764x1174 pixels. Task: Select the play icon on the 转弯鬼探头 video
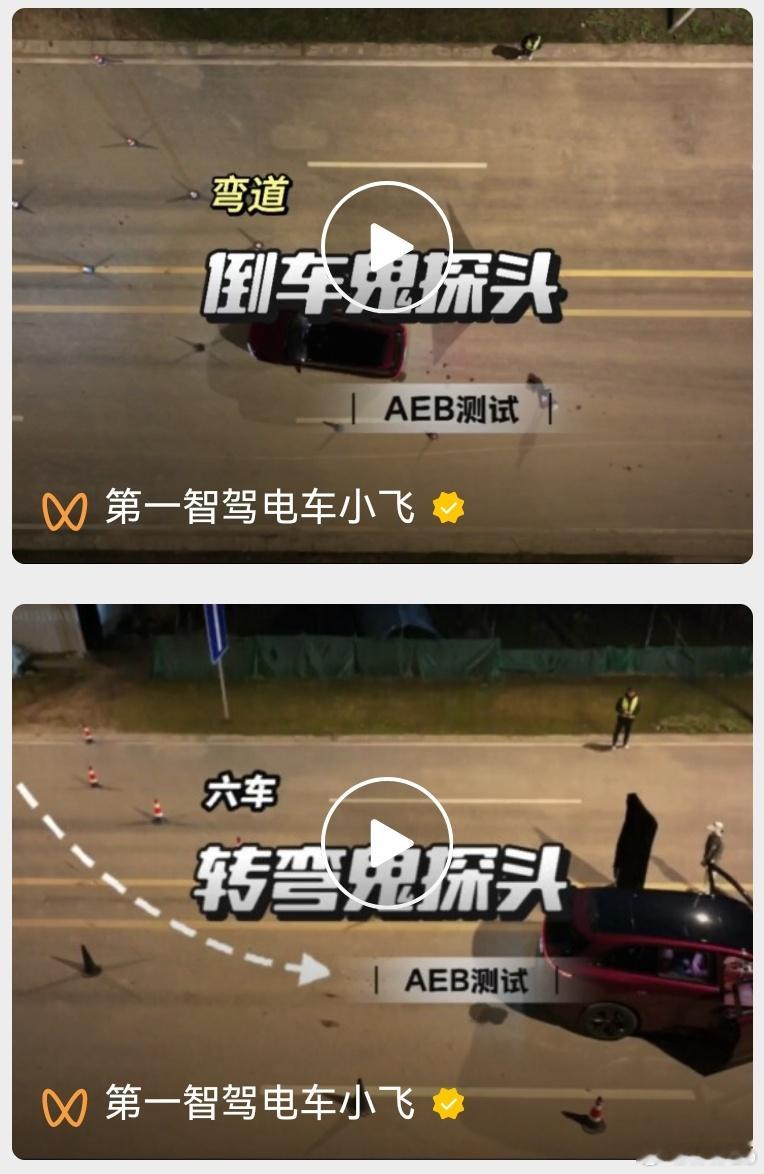coord(385,840)
